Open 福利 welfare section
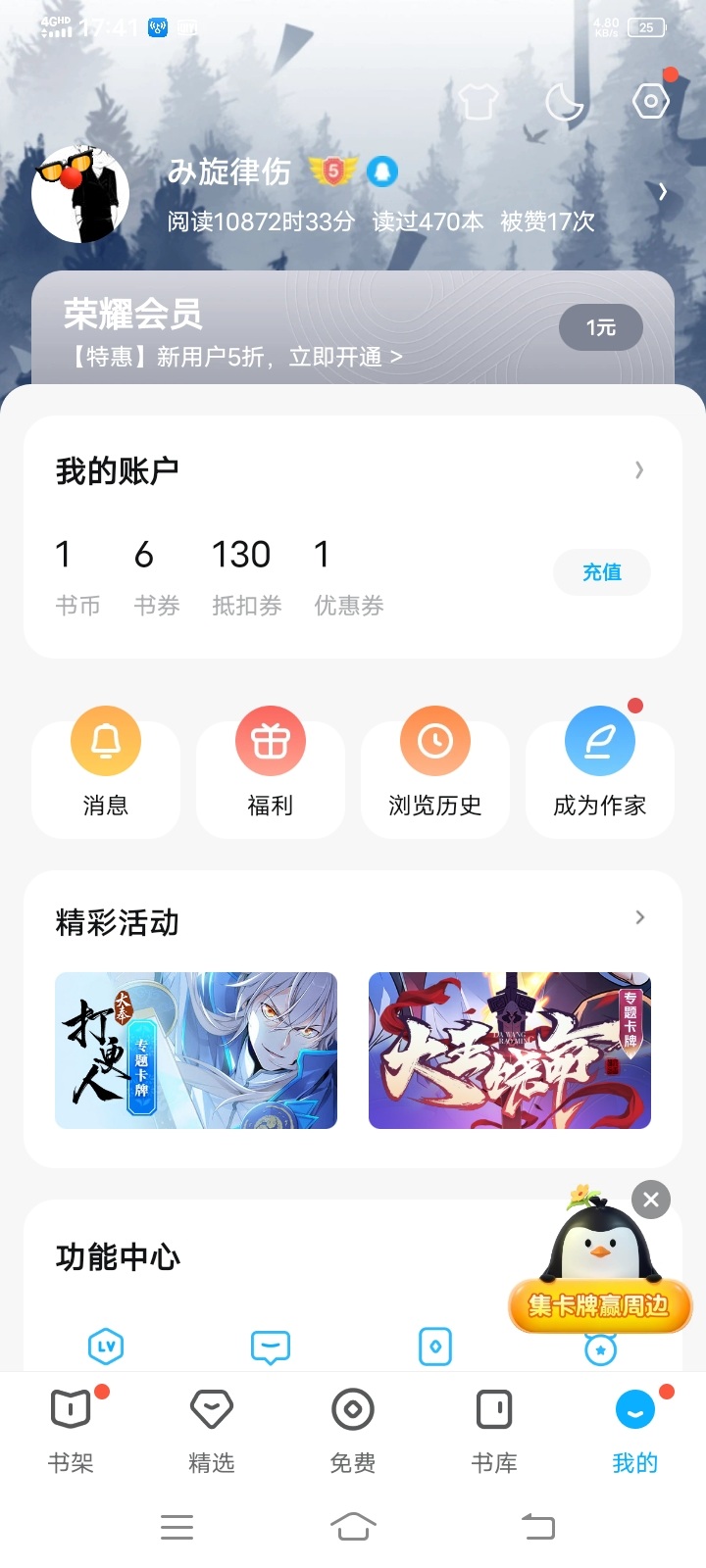Image resolution: width=706 pixels, height=1568 pixels. (x=271, y=771)
